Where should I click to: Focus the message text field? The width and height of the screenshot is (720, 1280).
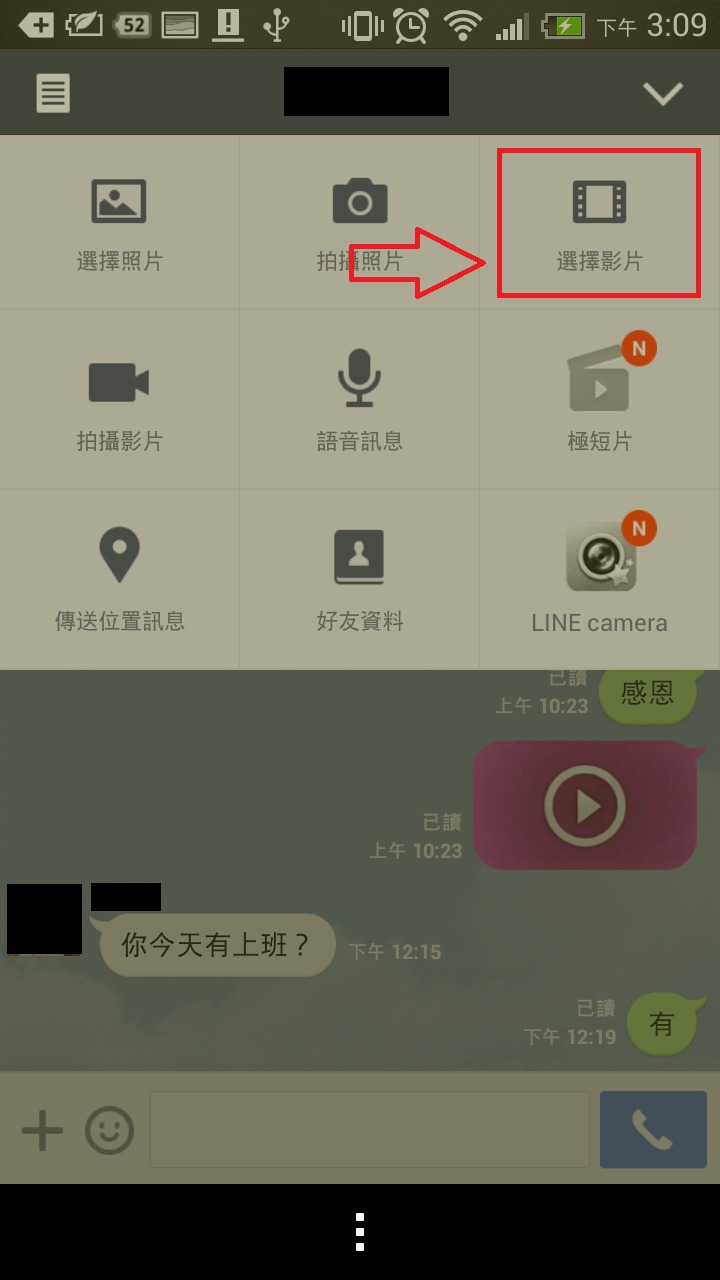coord(370,1130)
